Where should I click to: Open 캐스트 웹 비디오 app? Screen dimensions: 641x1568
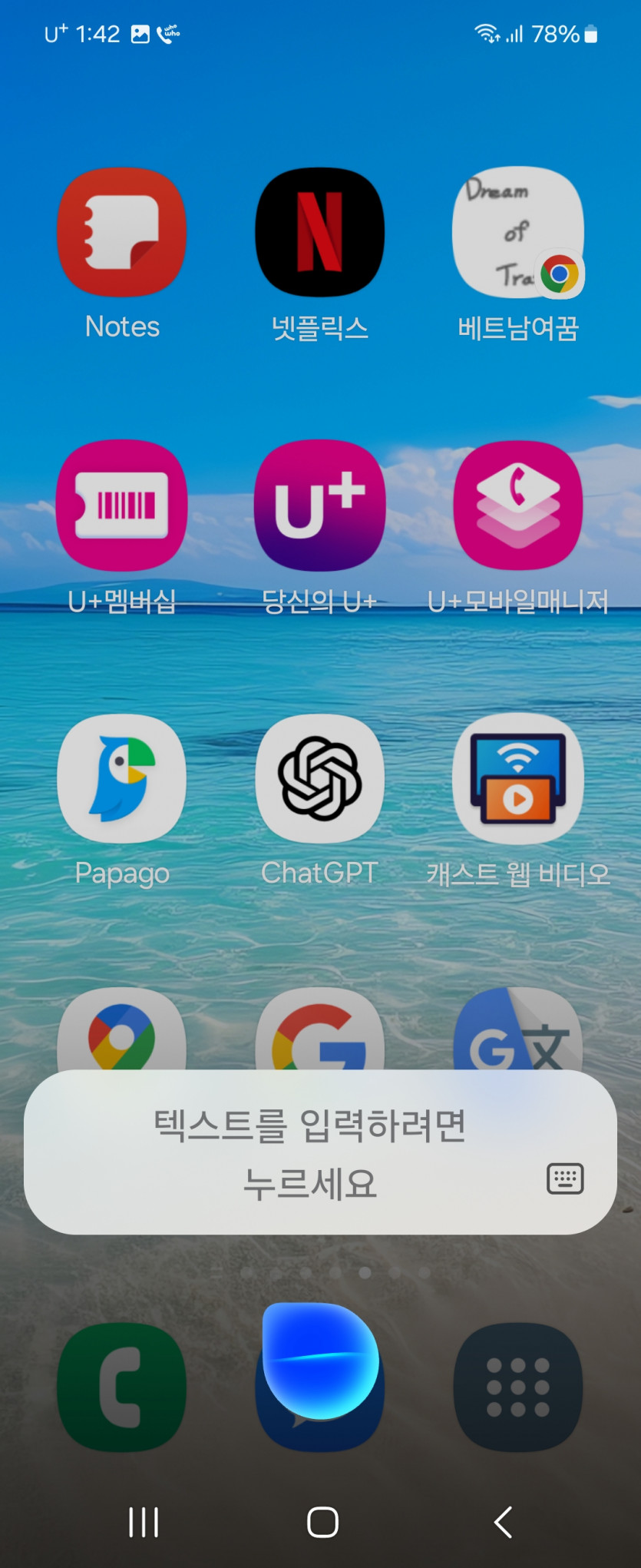[518, 778]
